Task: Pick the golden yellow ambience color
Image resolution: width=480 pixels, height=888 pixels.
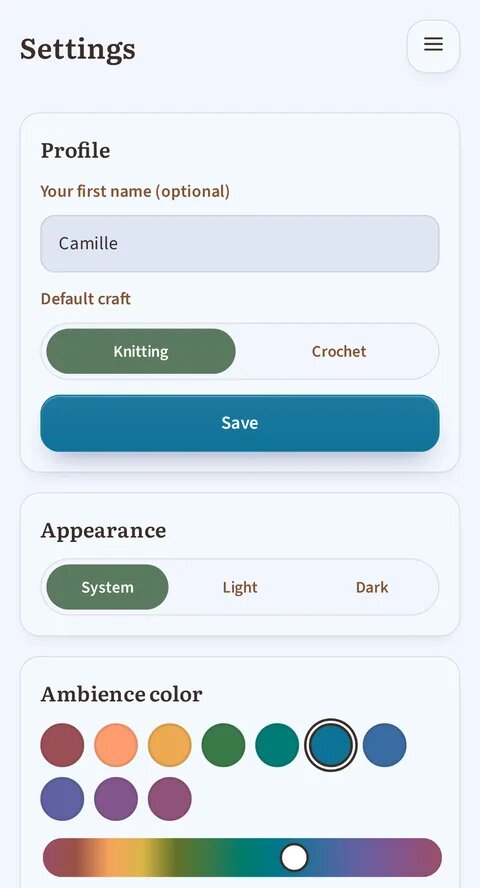Action: 170,745
